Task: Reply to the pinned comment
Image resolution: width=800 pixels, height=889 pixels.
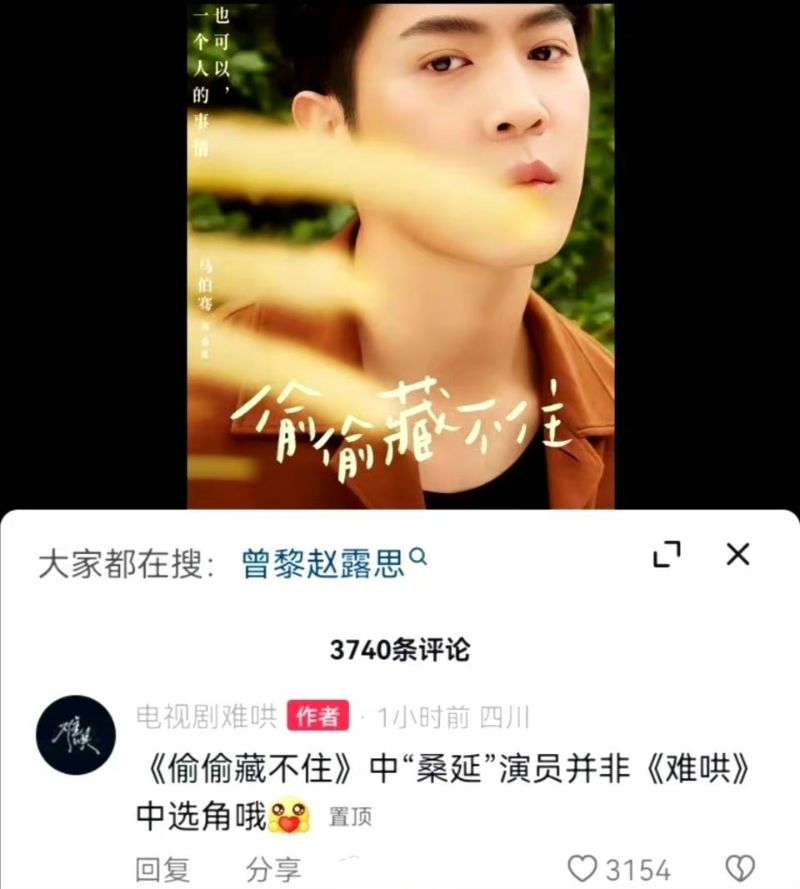Action: pos(162,869)
